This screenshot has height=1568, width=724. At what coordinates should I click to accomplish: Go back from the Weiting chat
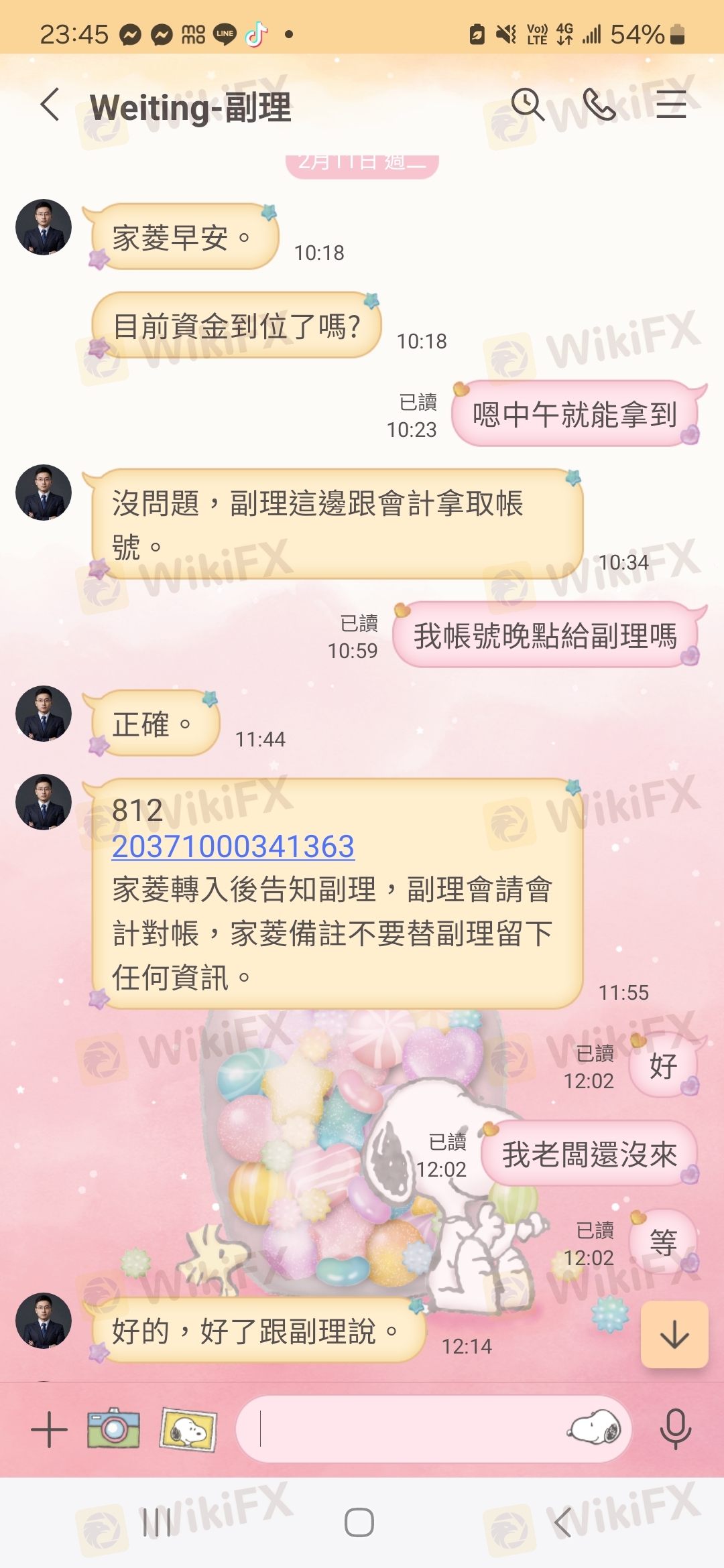50,105
